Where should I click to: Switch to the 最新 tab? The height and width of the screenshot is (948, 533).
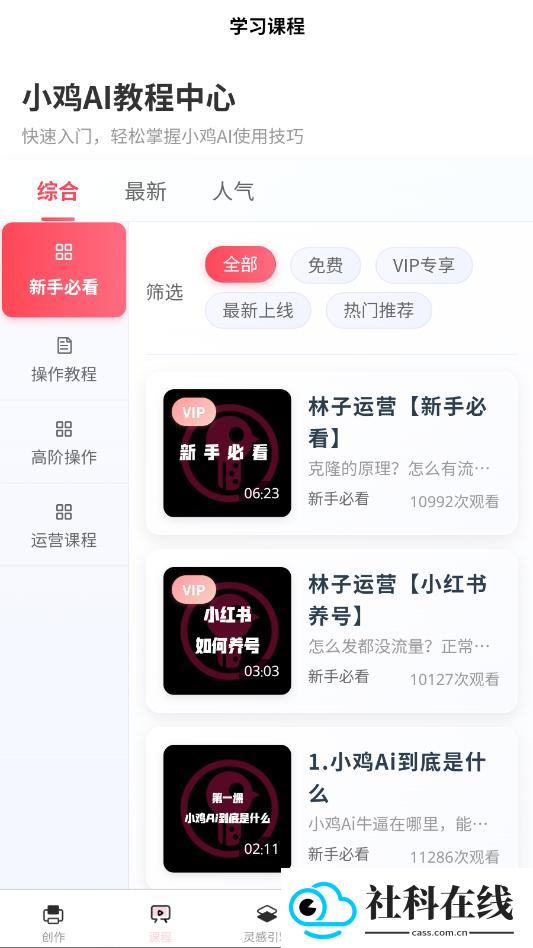145,192
